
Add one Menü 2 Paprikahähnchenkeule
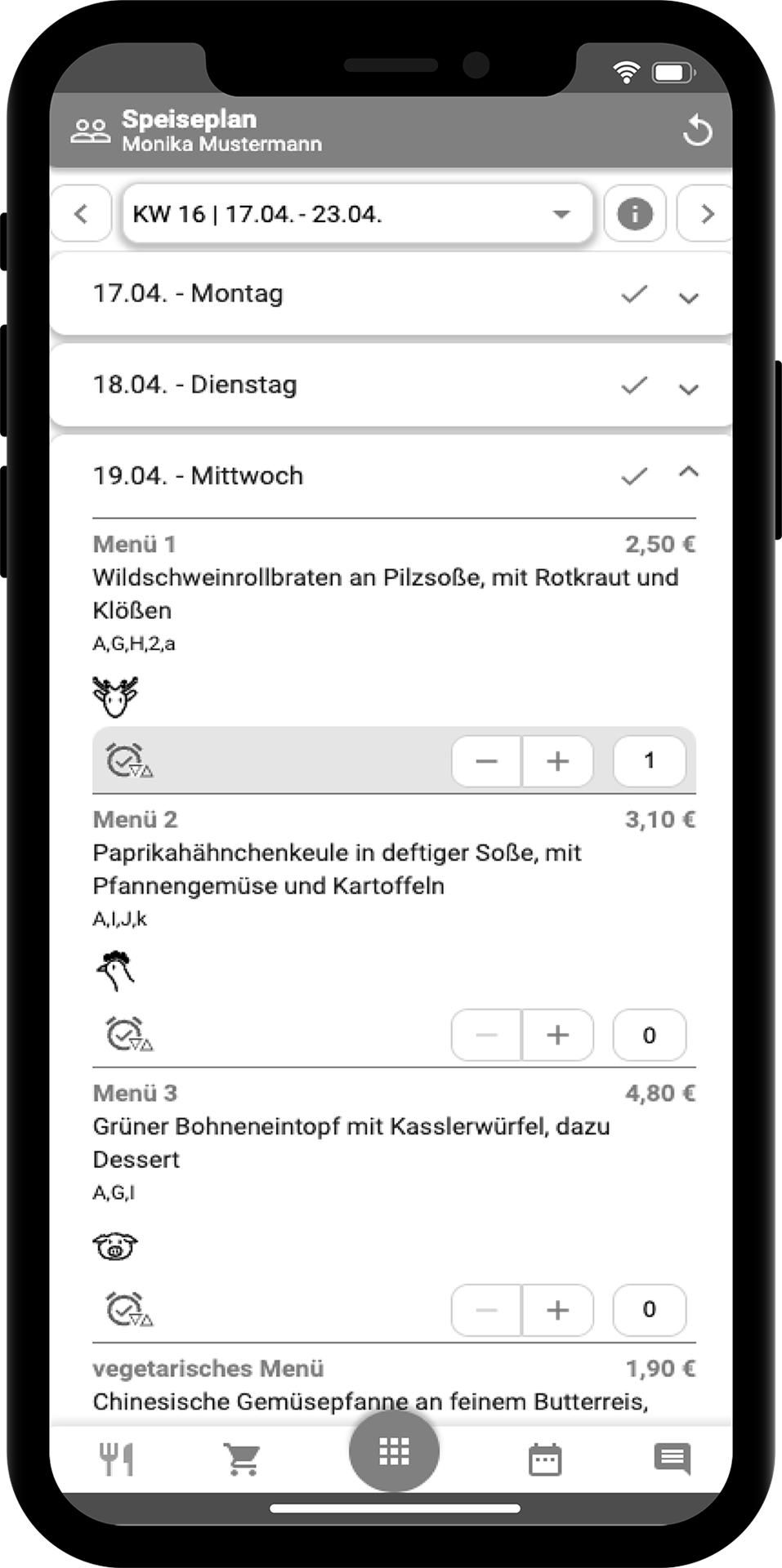point(557,1036)
